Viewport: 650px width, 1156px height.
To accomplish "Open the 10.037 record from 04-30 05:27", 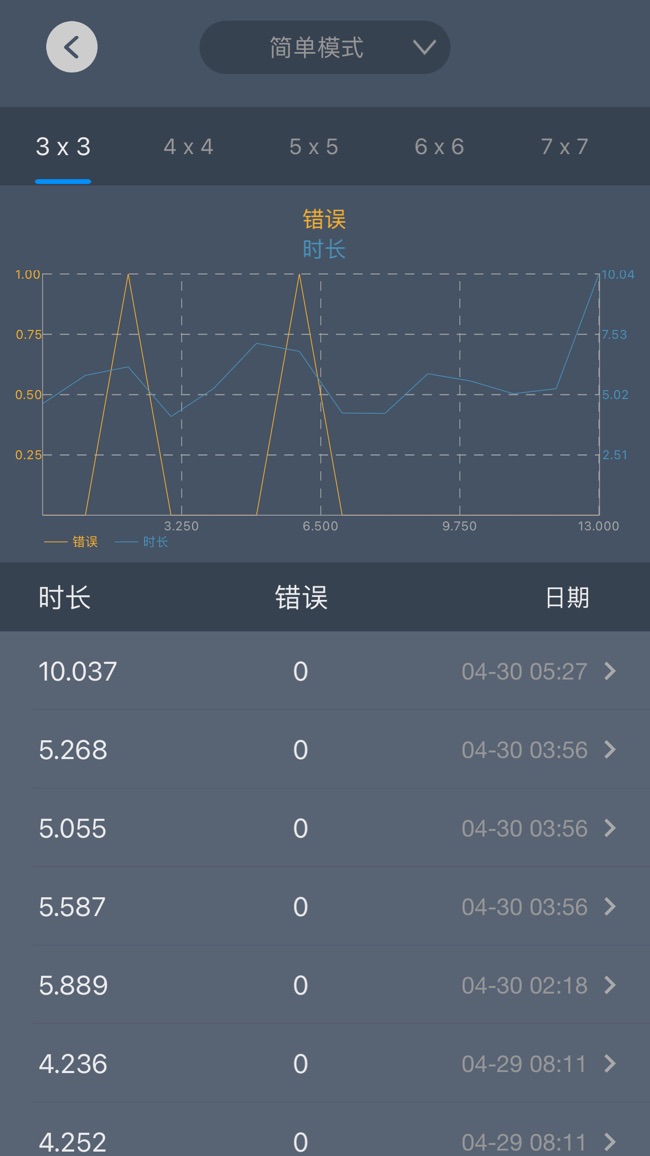I will click(325, 671).
